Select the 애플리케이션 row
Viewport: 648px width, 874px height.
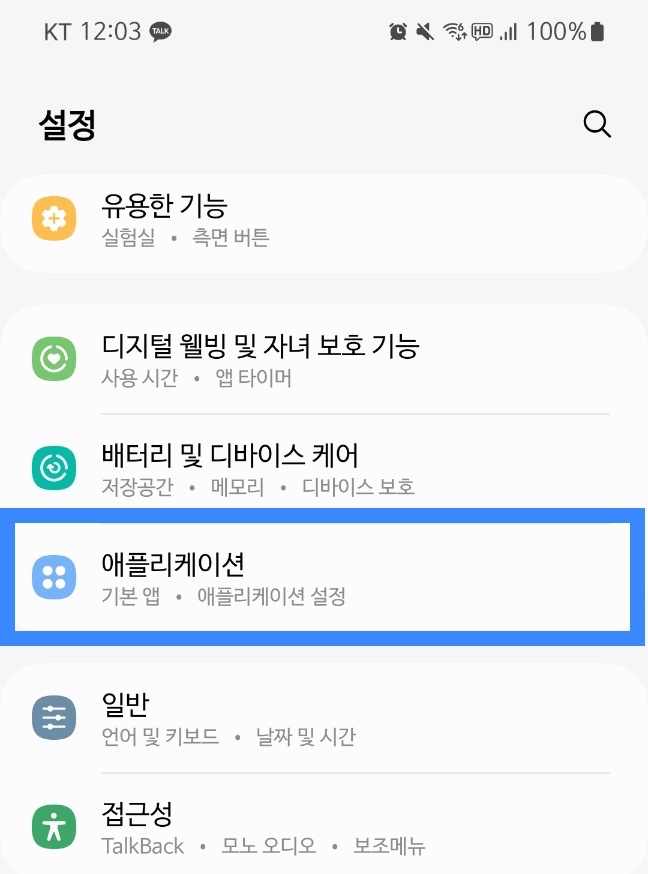pyautogui.click(x=322, y=577)
